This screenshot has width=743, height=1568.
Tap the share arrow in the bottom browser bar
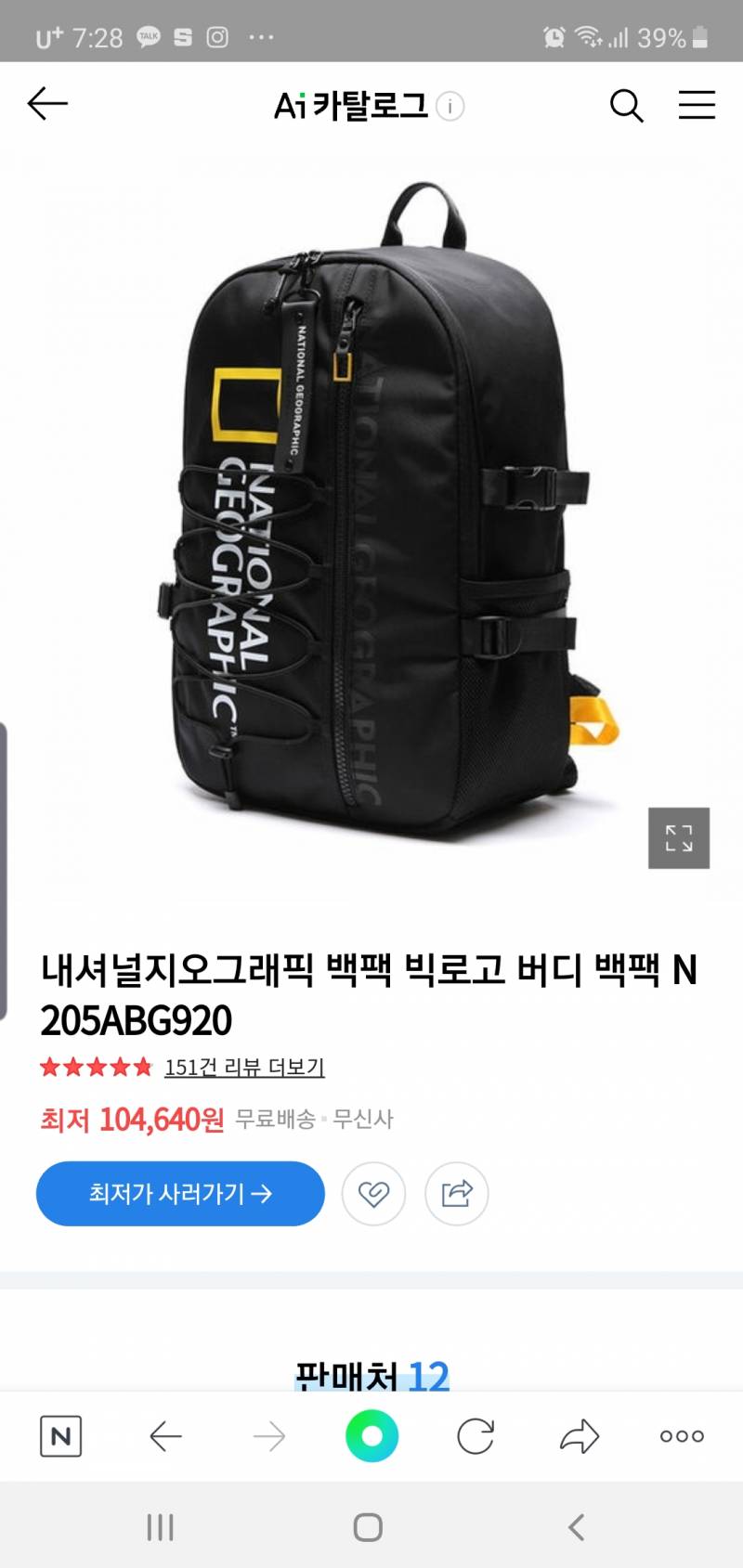pos(579,1435)
